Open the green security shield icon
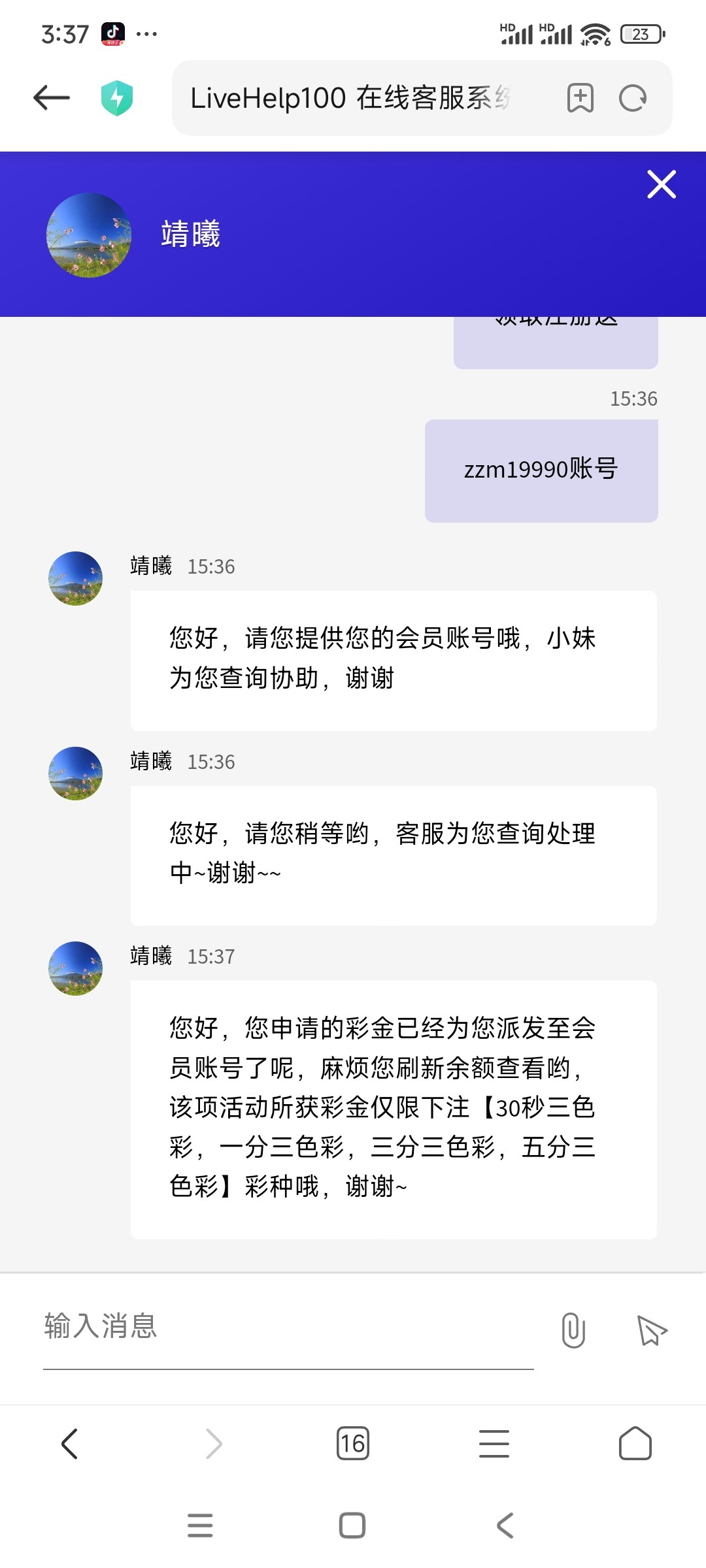Viewport: 706px width, 1568px height. click(x=117, y=98)
